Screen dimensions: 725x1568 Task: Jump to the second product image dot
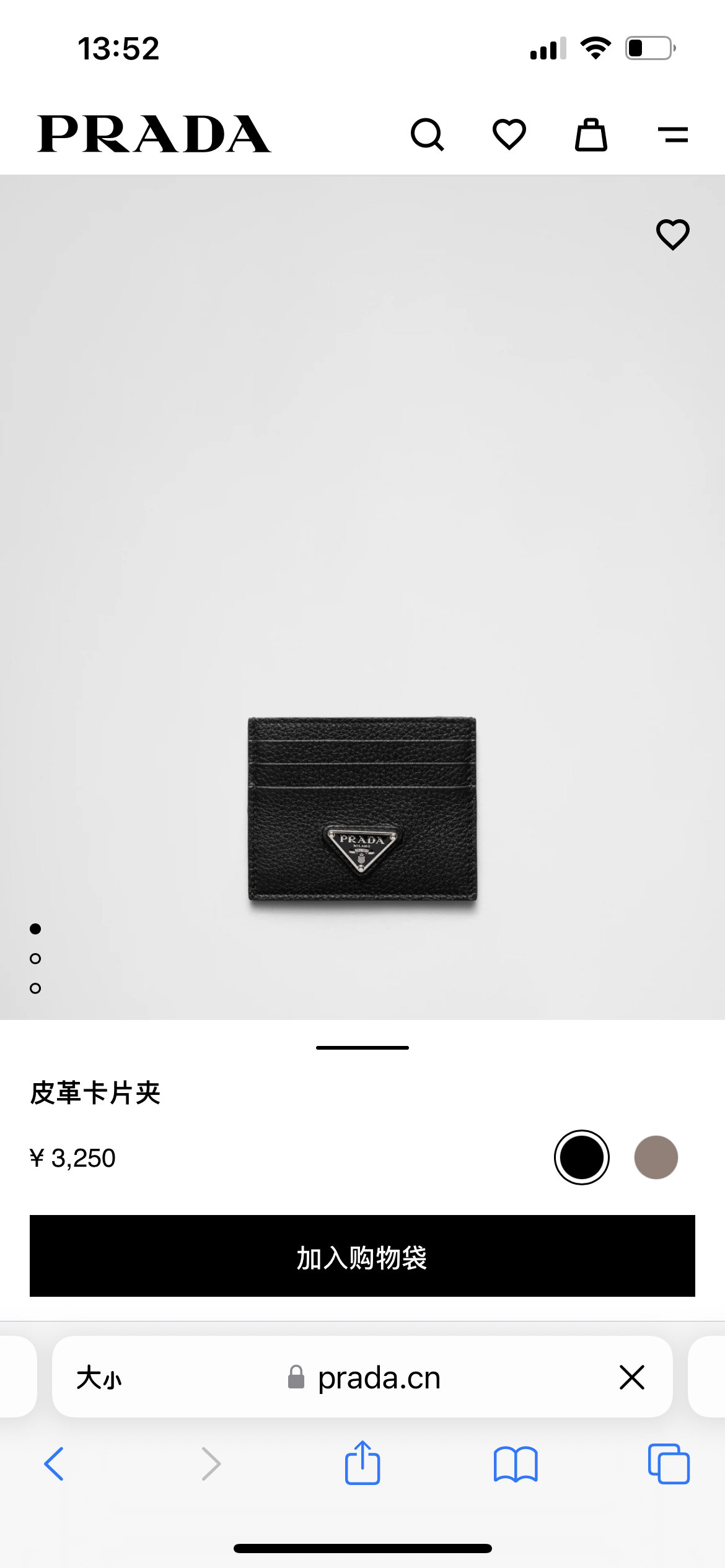tap(35, 959)
